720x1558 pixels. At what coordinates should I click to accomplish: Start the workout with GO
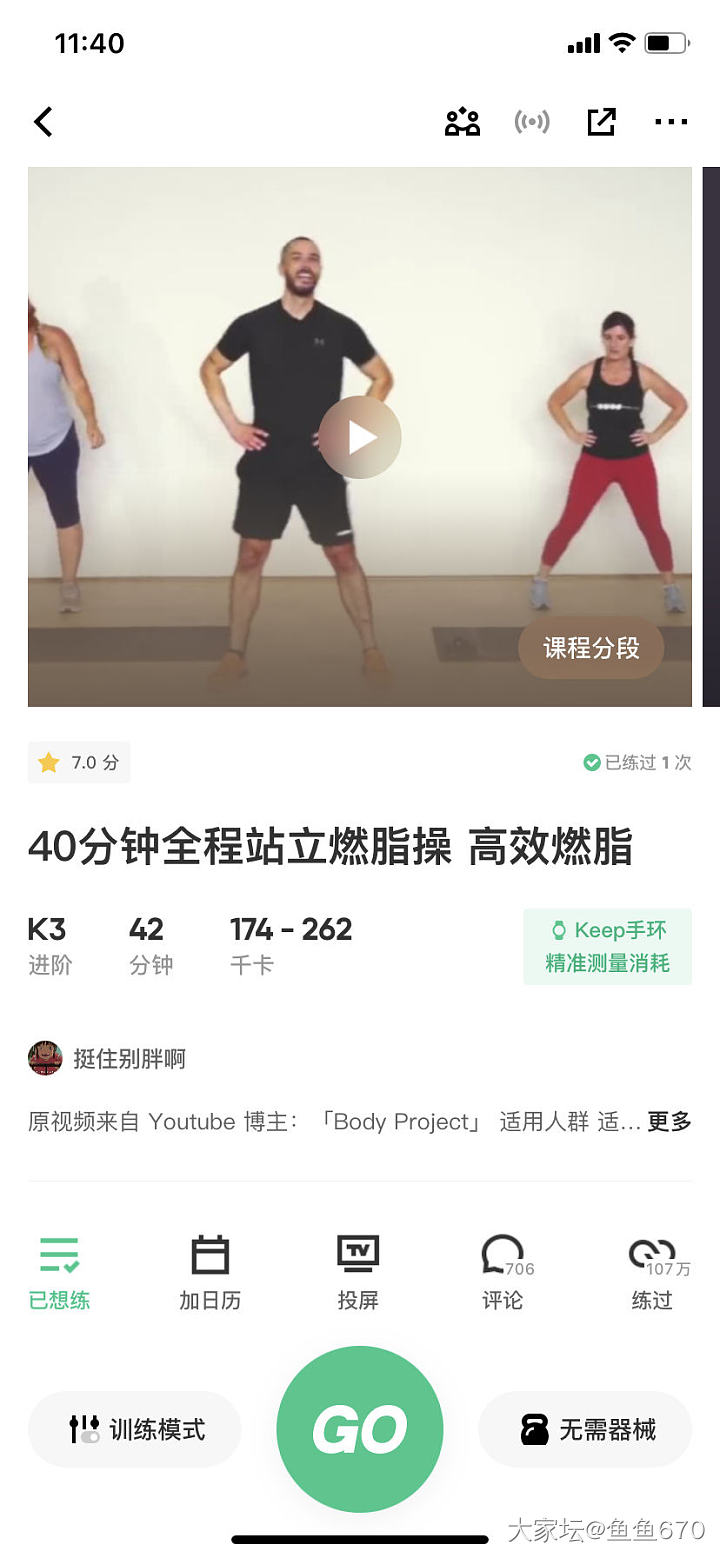click(360, 1429)
